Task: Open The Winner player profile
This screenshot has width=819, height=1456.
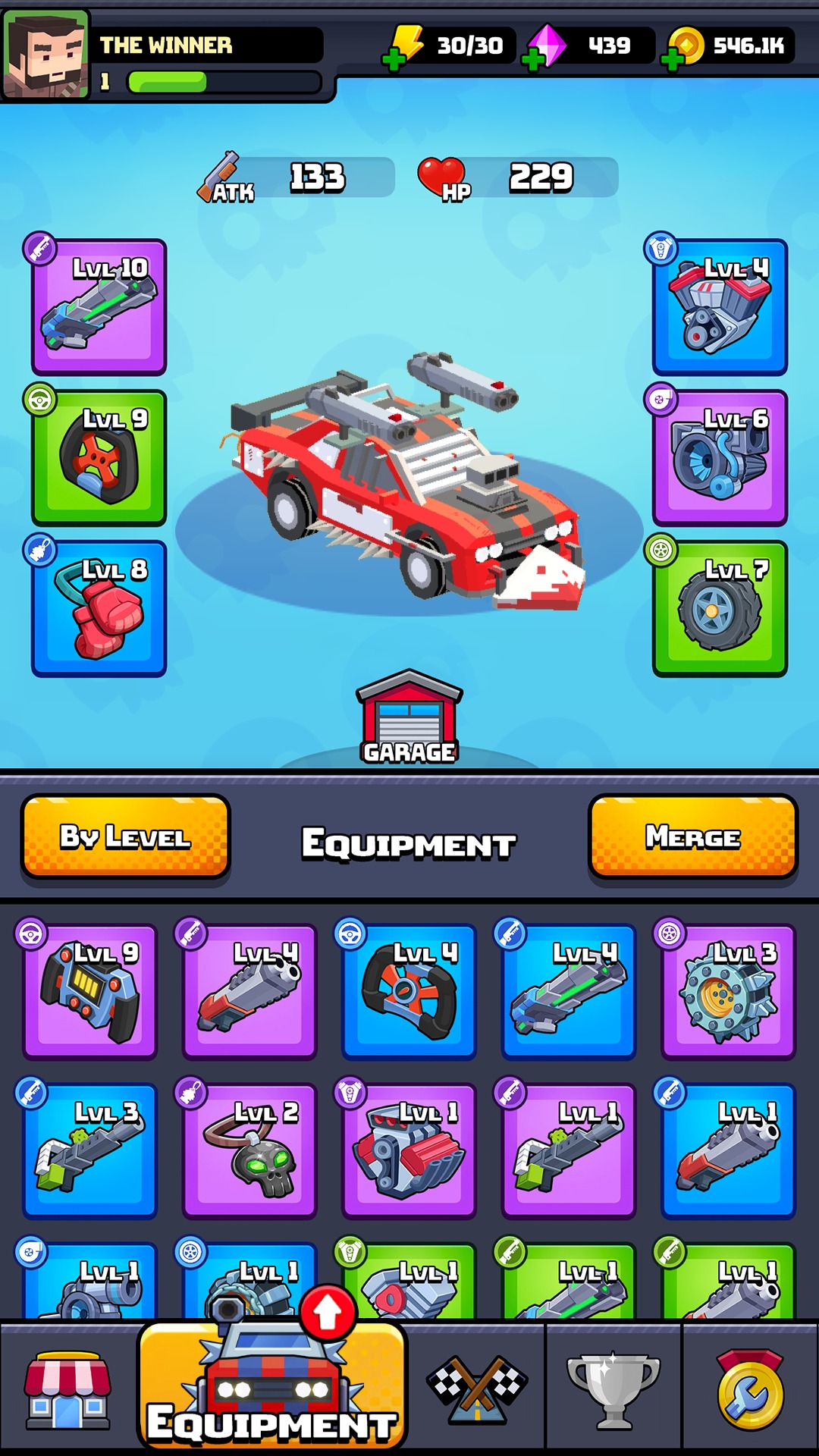Action: [x=45, y=53]
